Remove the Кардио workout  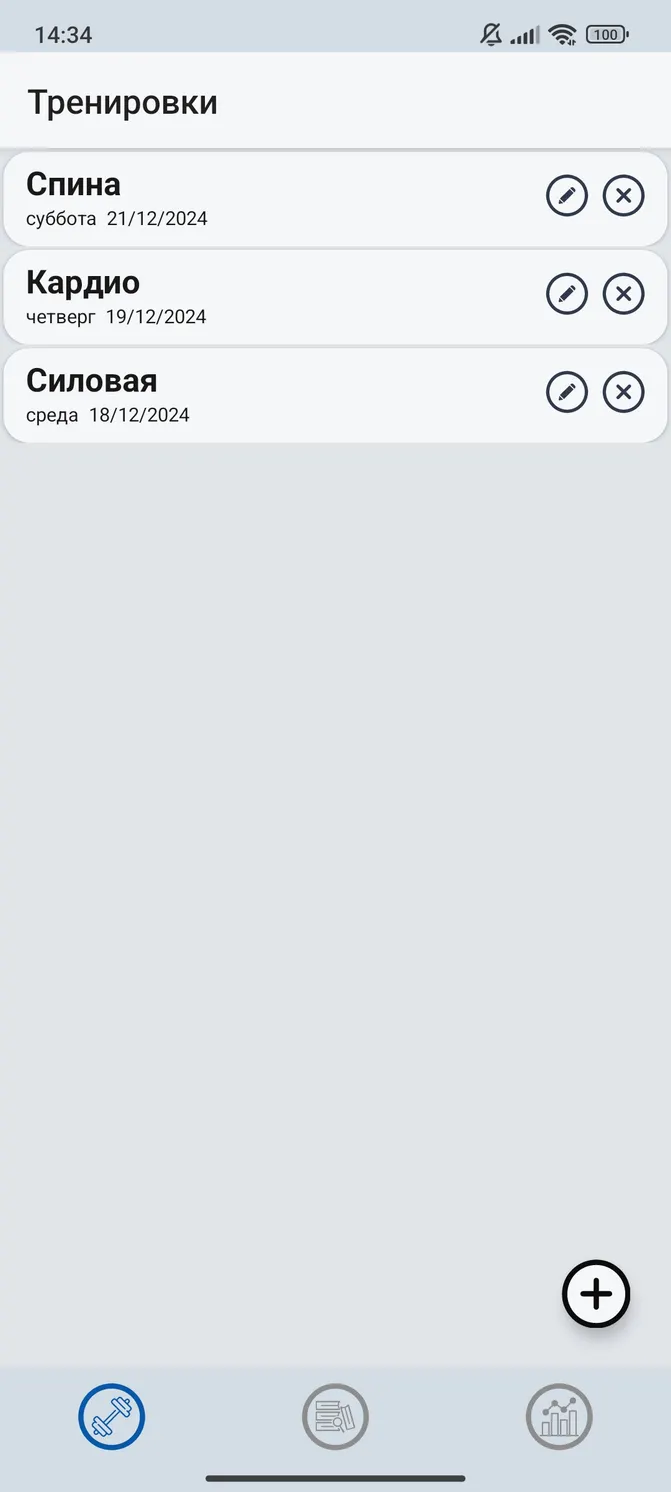click(x=624, y=294)
